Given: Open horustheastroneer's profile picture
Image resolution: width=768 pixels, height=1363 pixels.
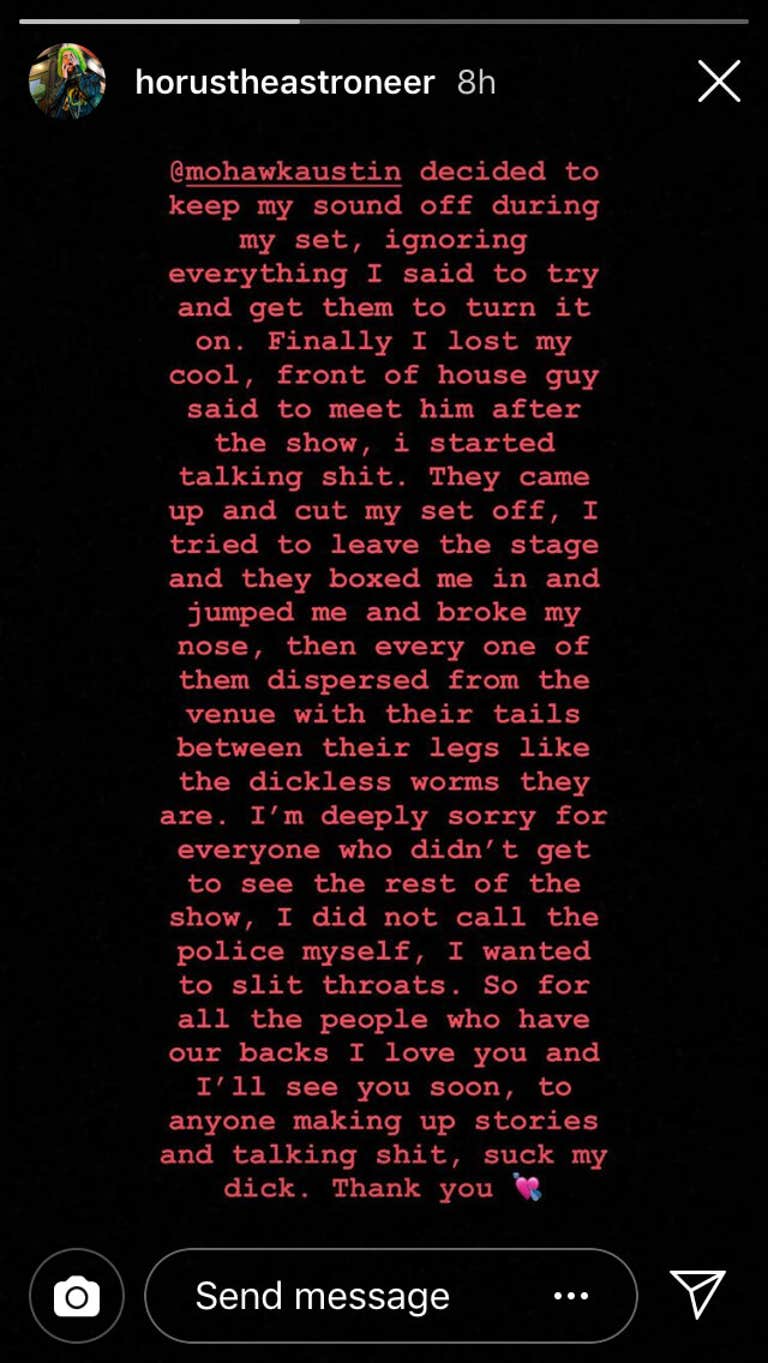Looking at the screenshot, I should pos(67,82).
